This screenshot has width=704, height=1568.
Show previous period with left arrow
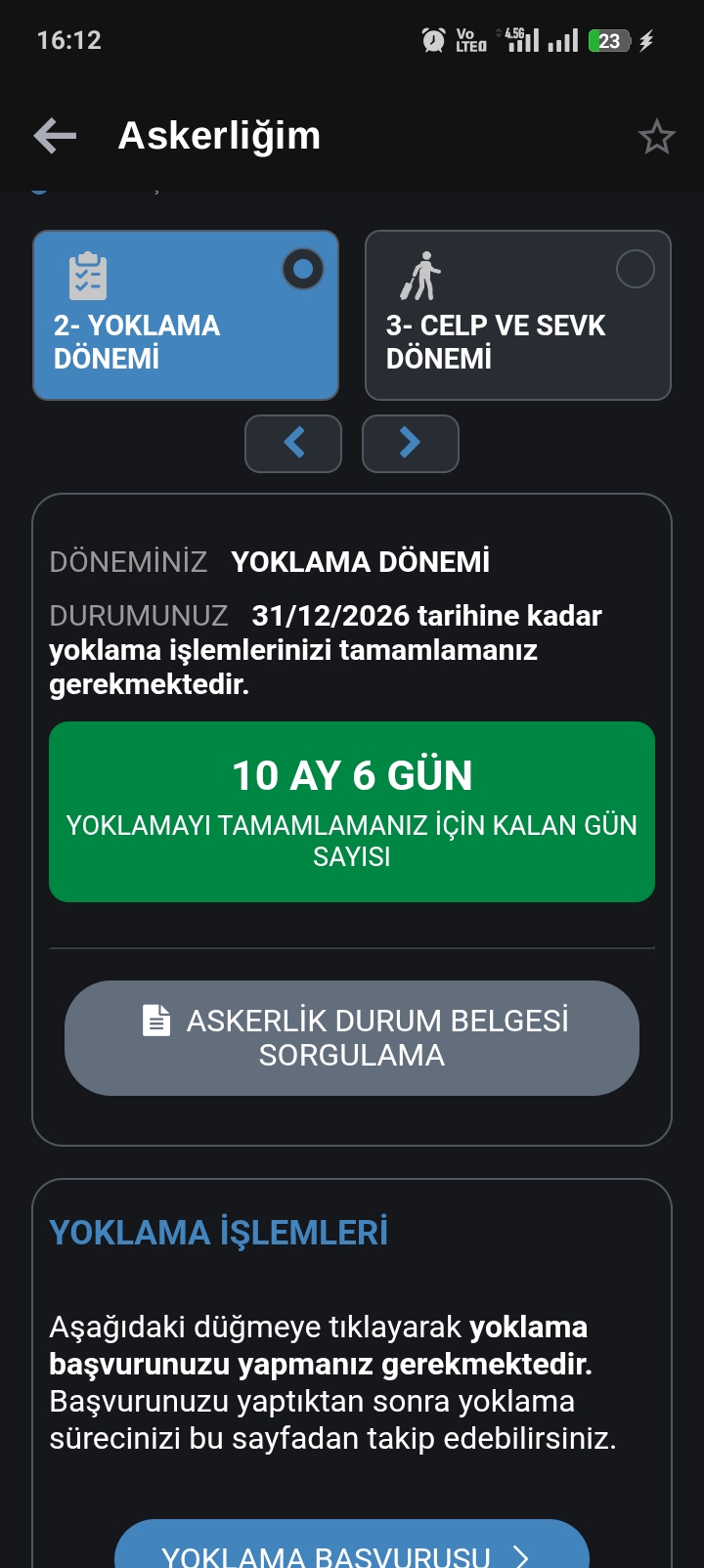pos(293,444)
